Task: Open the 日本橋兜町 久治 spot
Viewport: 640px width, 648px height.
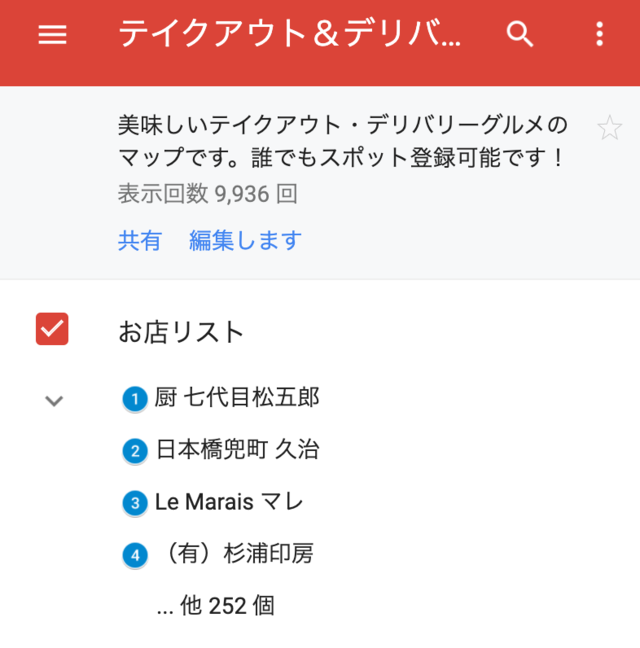Action: (x=236, y=450)
